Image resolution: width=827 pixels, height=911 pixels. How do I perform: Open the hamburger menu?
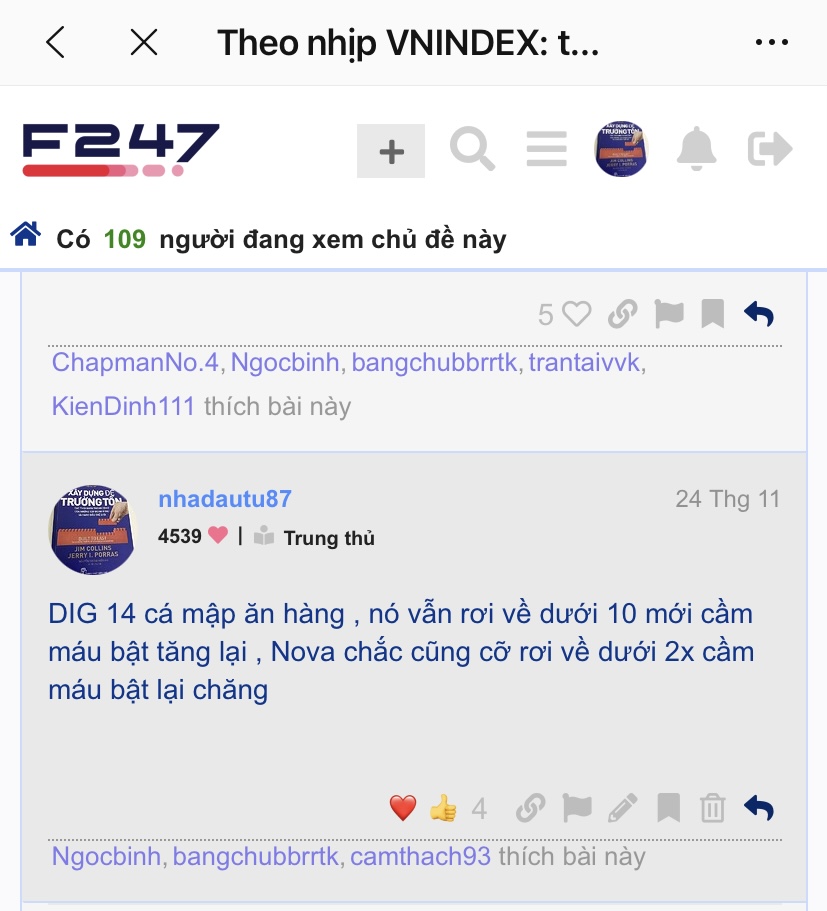coord(546,151)
